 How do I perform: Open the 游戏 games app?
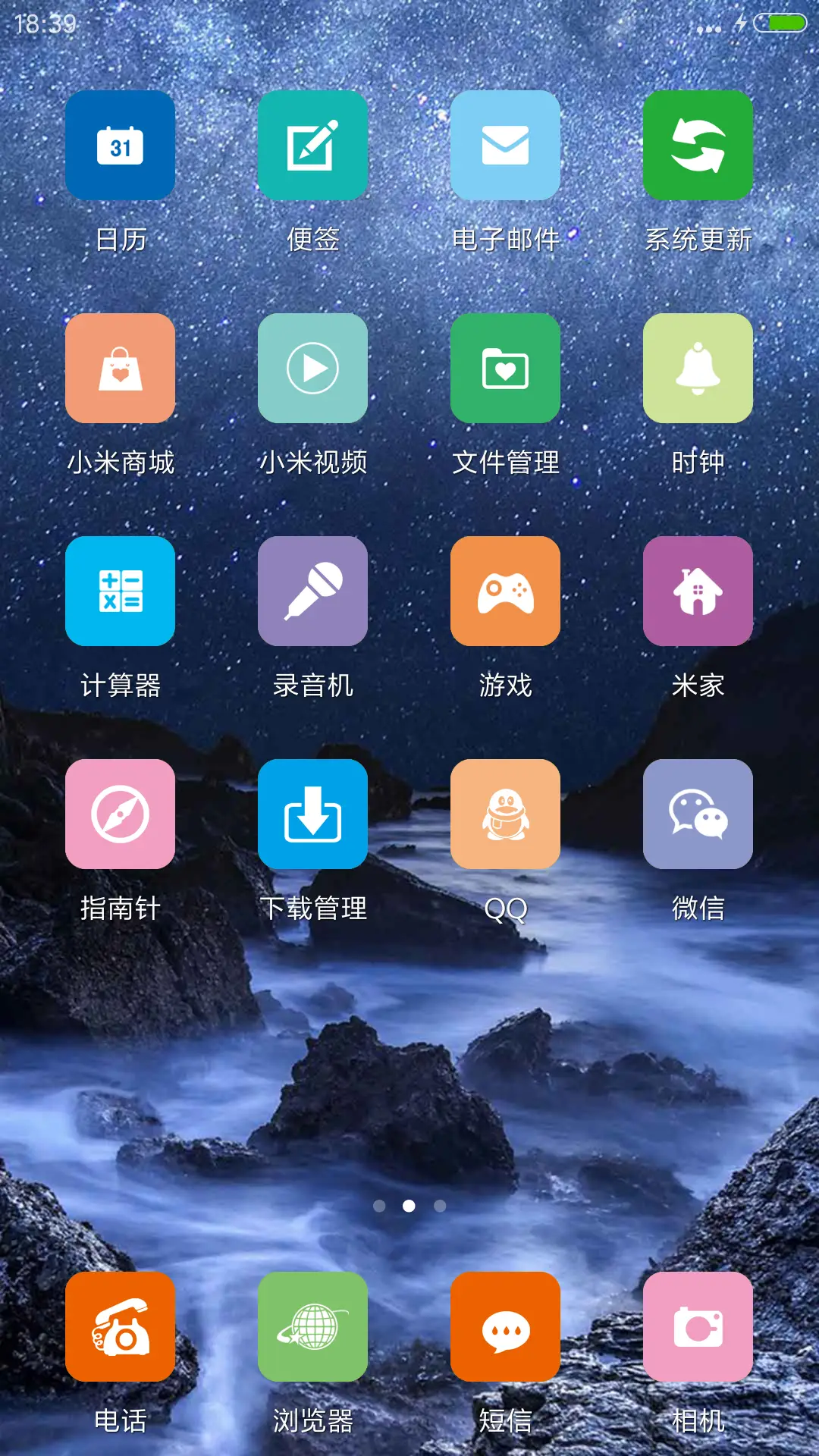pos(505,591)
